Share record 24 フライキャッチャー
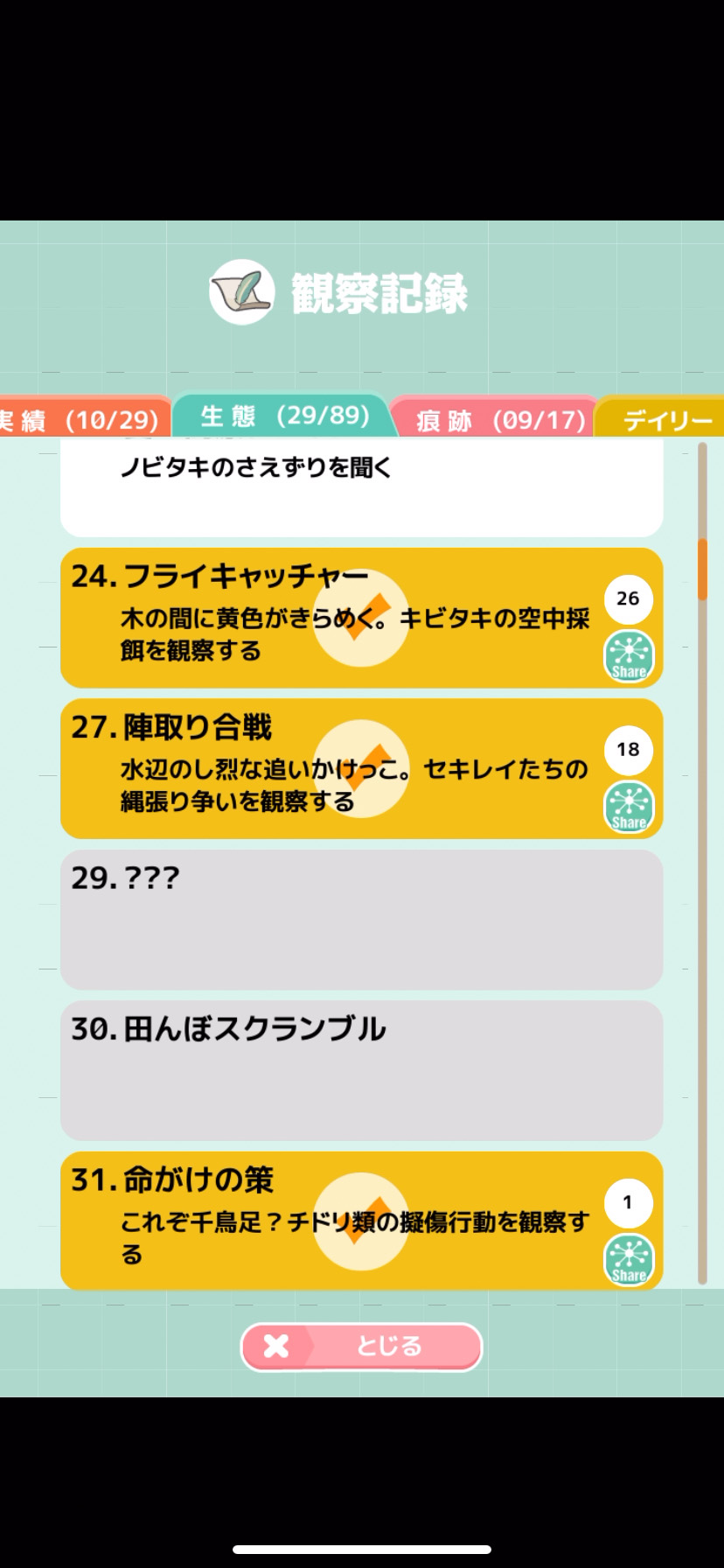This screenshot has height=1568, width=724. [x=629, y=656]
